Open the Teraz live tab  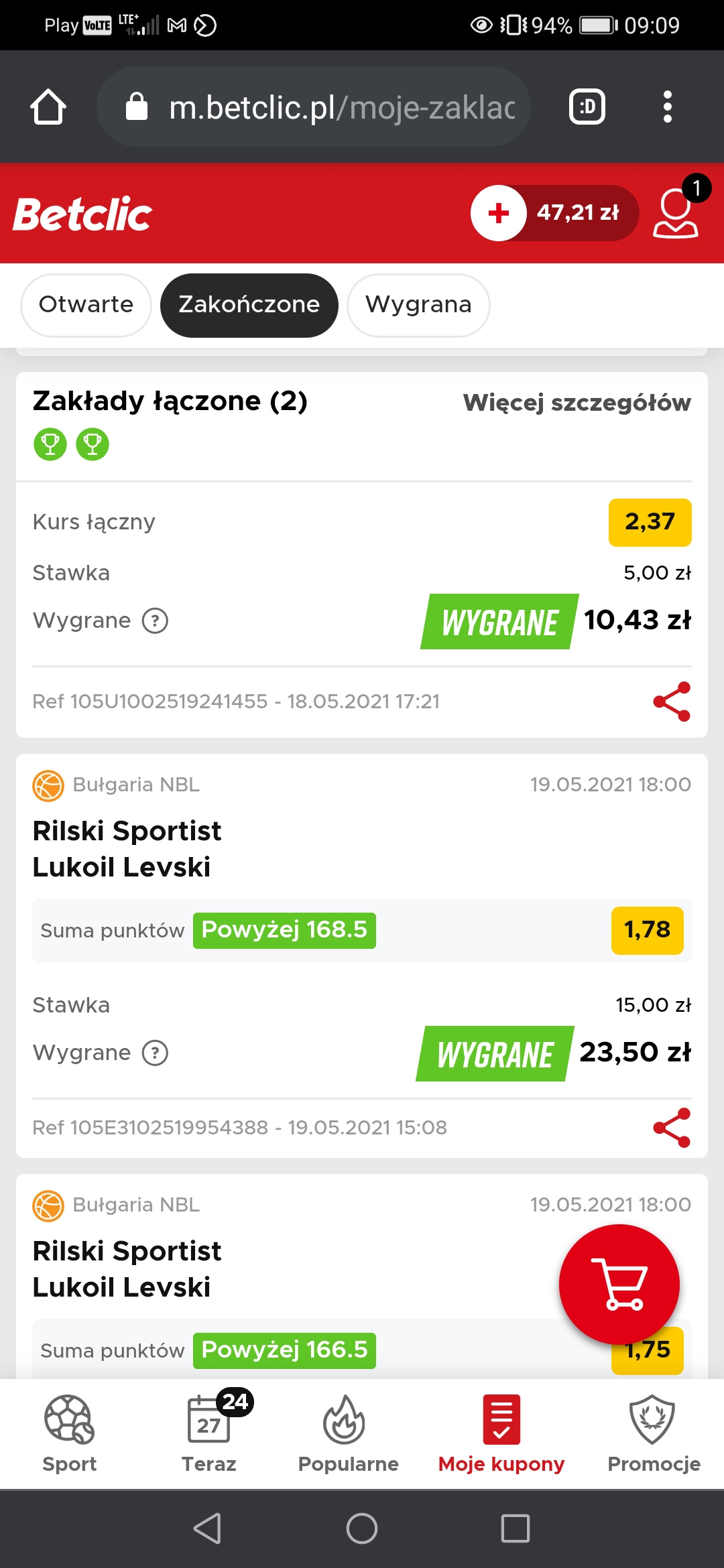click(x=209, y=1434)
